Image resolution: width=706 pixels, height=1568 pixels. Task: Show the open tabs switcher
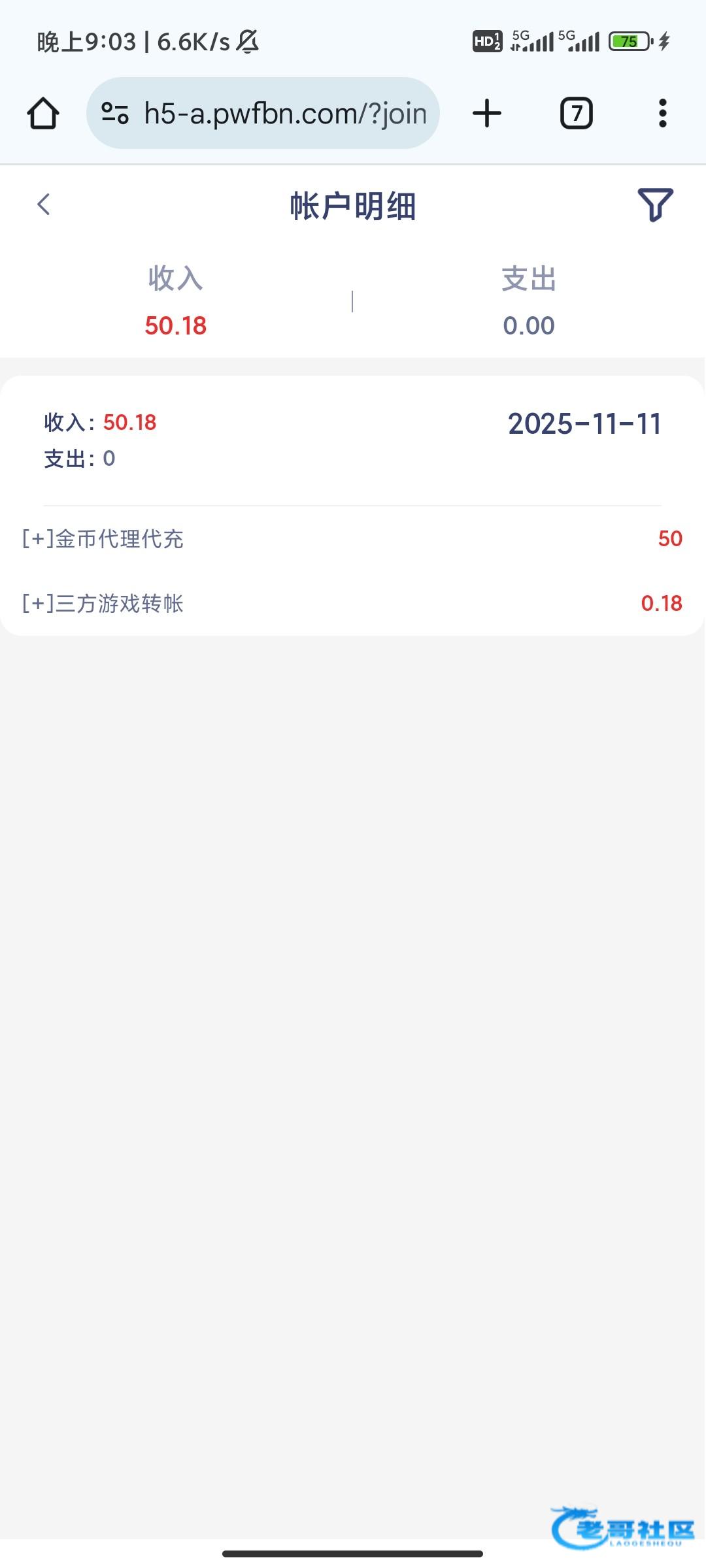(x=576, y=113)
